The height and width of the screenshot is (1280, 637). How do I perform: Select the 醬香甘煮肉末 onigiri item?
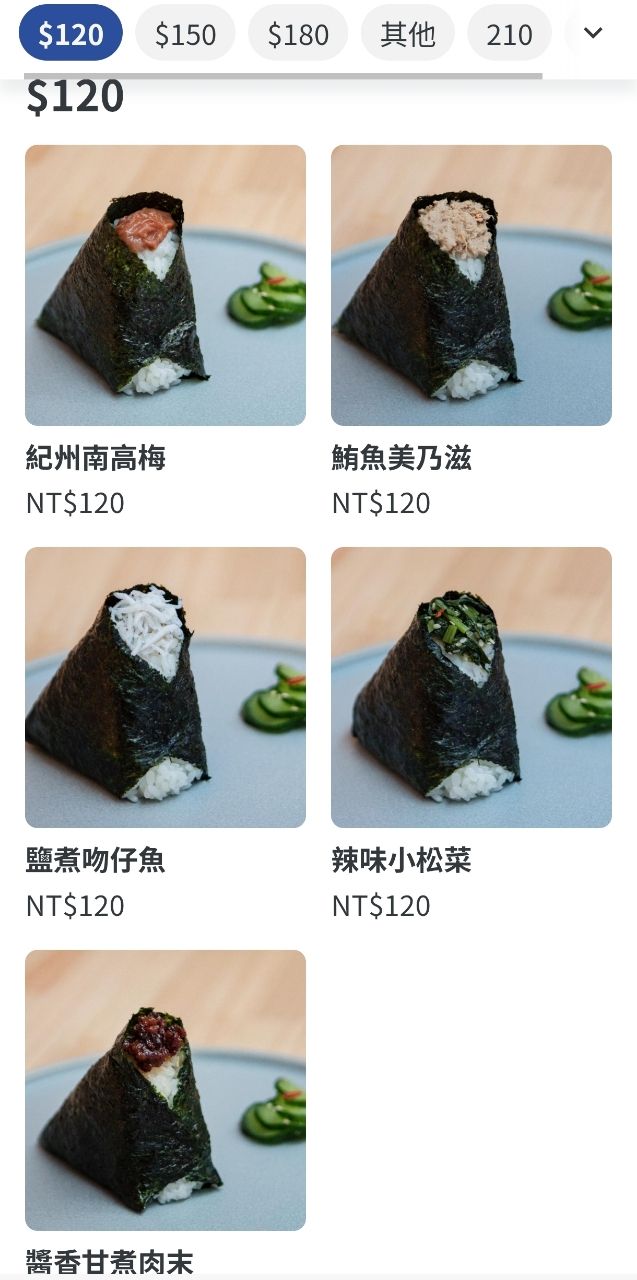[x=165, y=1090]
